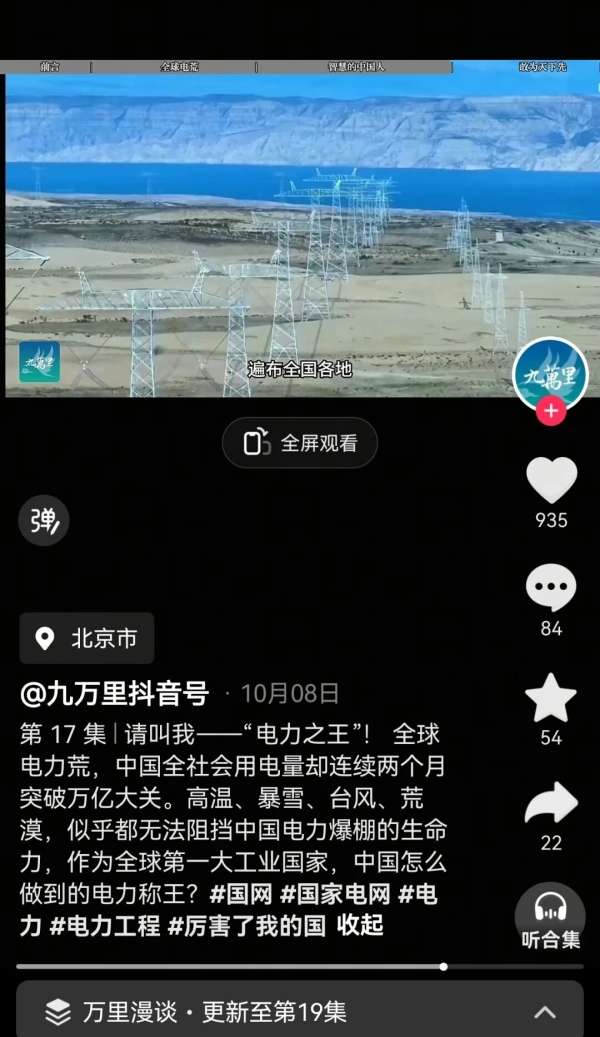Collapse the description with 收起
The height and width of the screenshot is (1037, 600).
click(360, 925)
